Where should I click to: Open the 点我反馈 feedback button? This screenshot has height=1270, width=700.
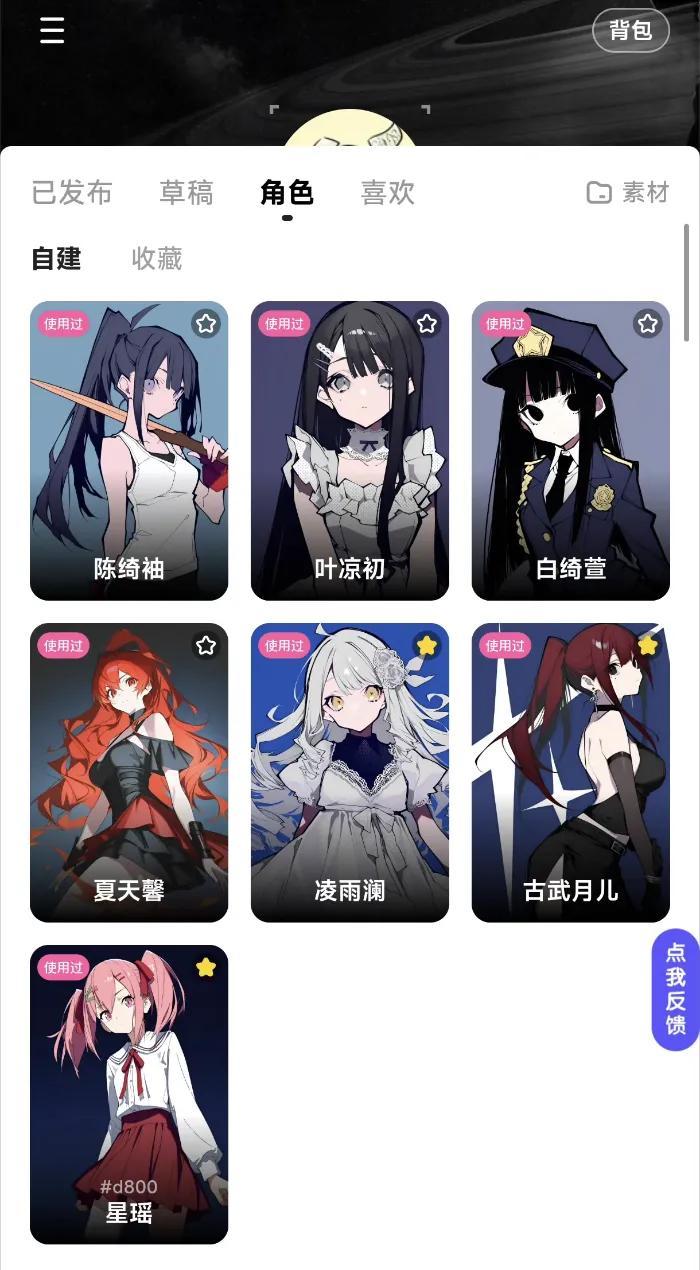[x=675, y=990]
